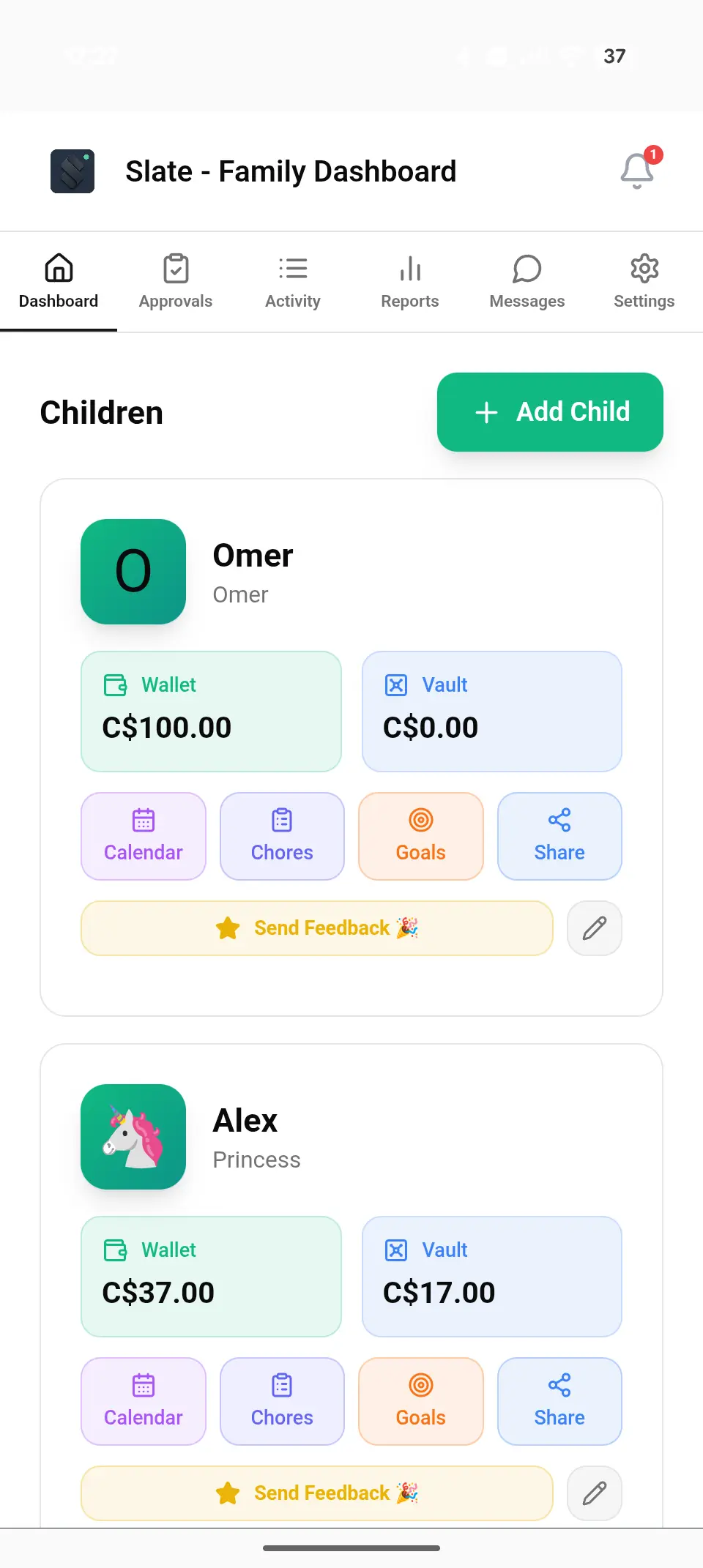Navigate to the Messages tab

pos(527,281)
